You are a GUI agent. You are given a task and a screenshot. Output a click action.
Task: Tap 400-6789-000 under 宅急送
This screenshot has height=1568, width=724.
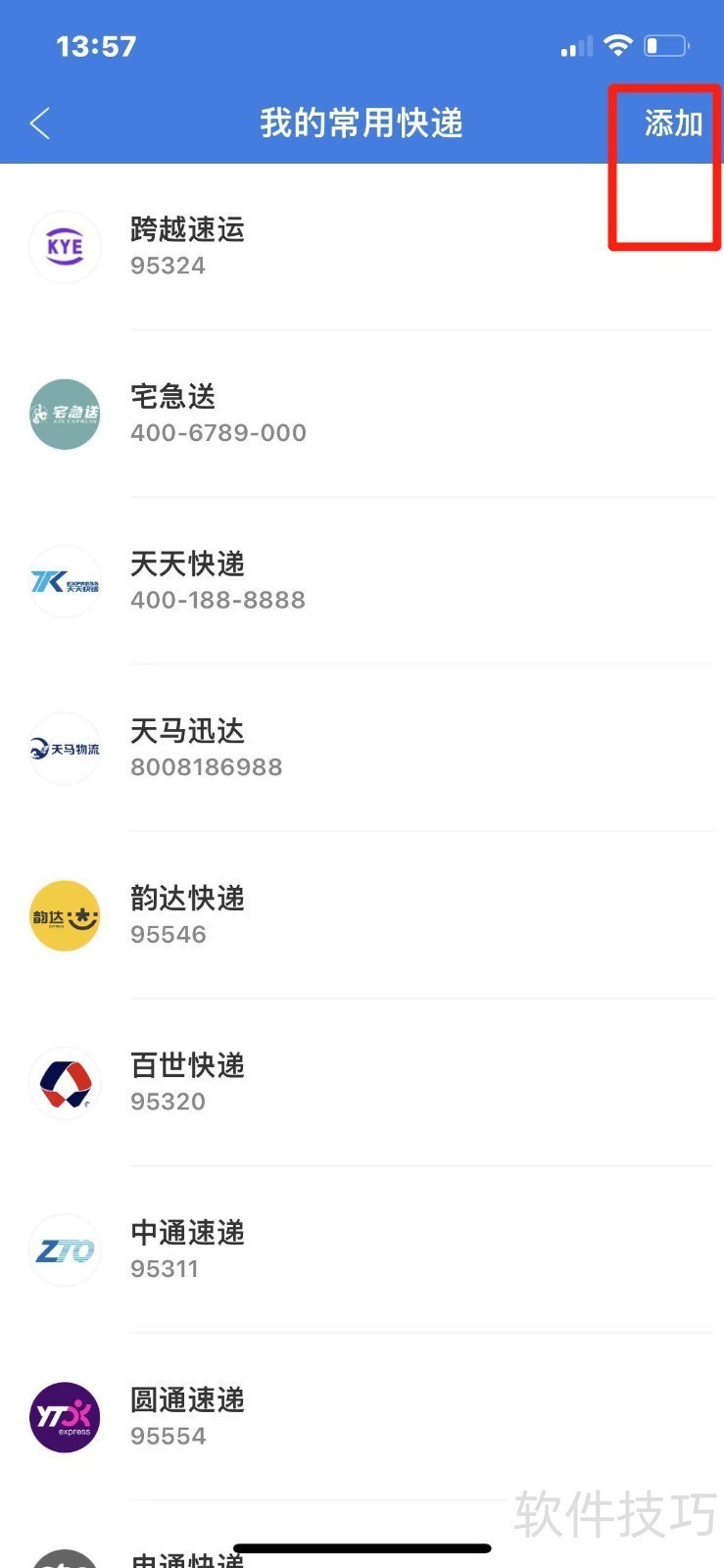point(217,432)
